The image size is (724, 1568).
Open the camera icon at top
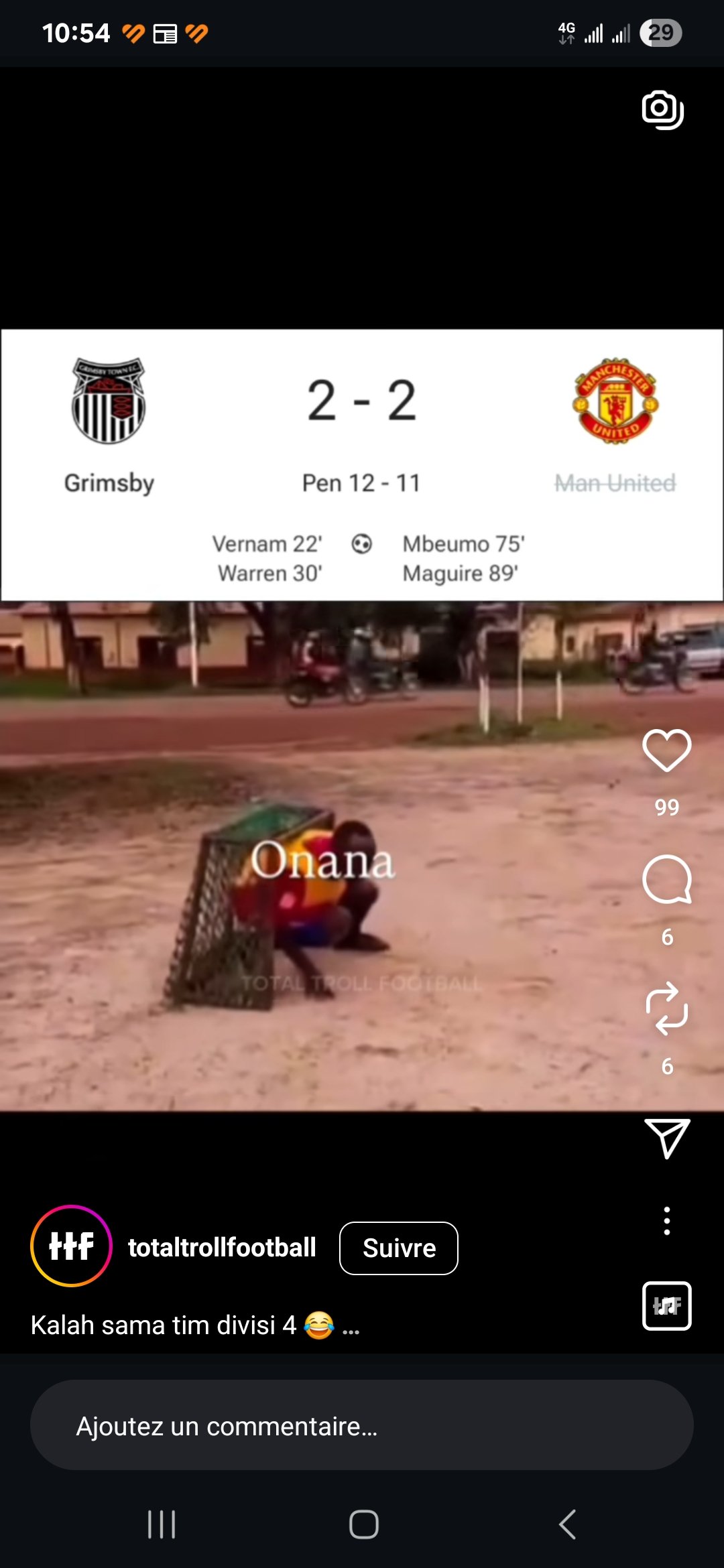tap(662, 110)
